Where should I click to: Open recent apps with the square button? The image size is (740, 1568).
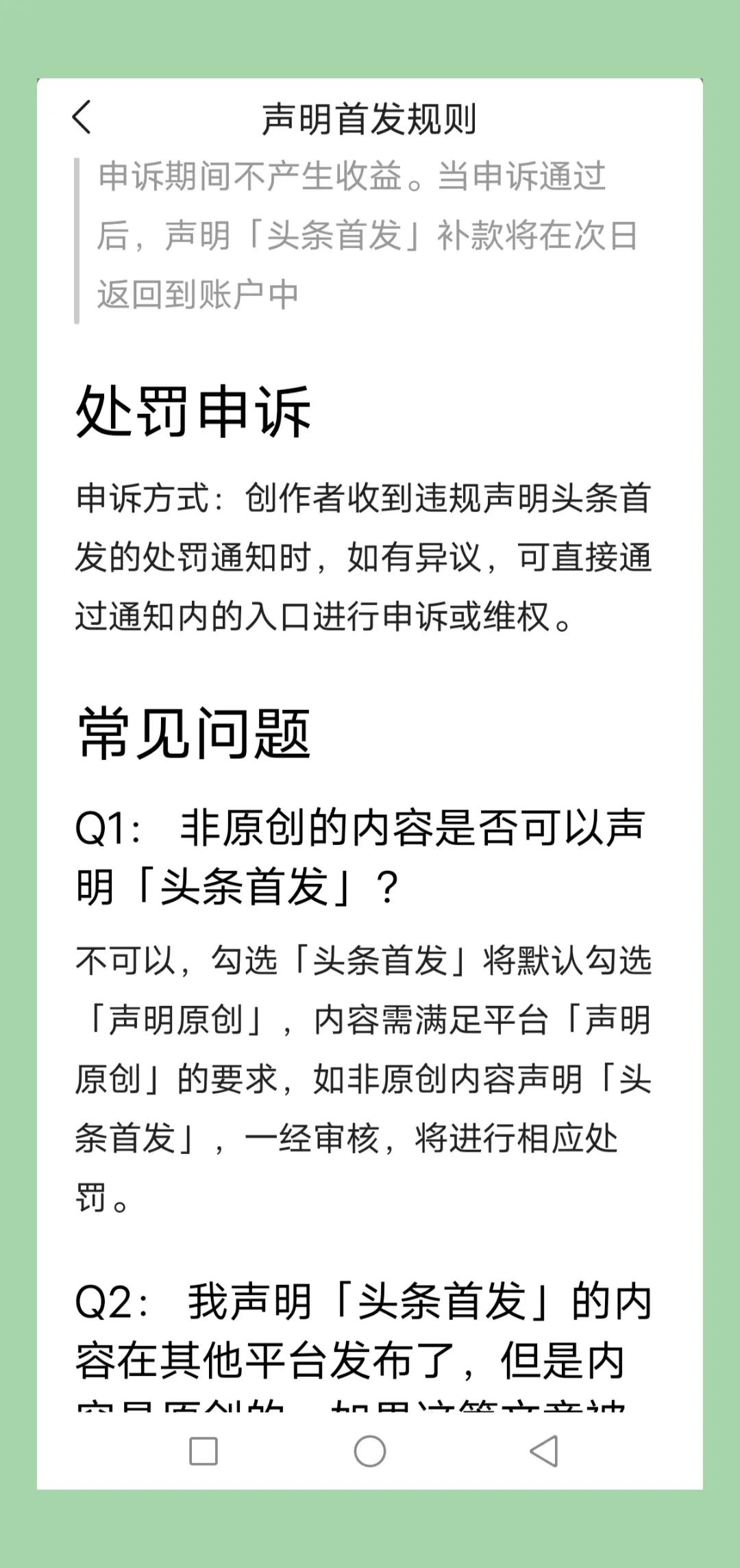(x=203, y=1451)
